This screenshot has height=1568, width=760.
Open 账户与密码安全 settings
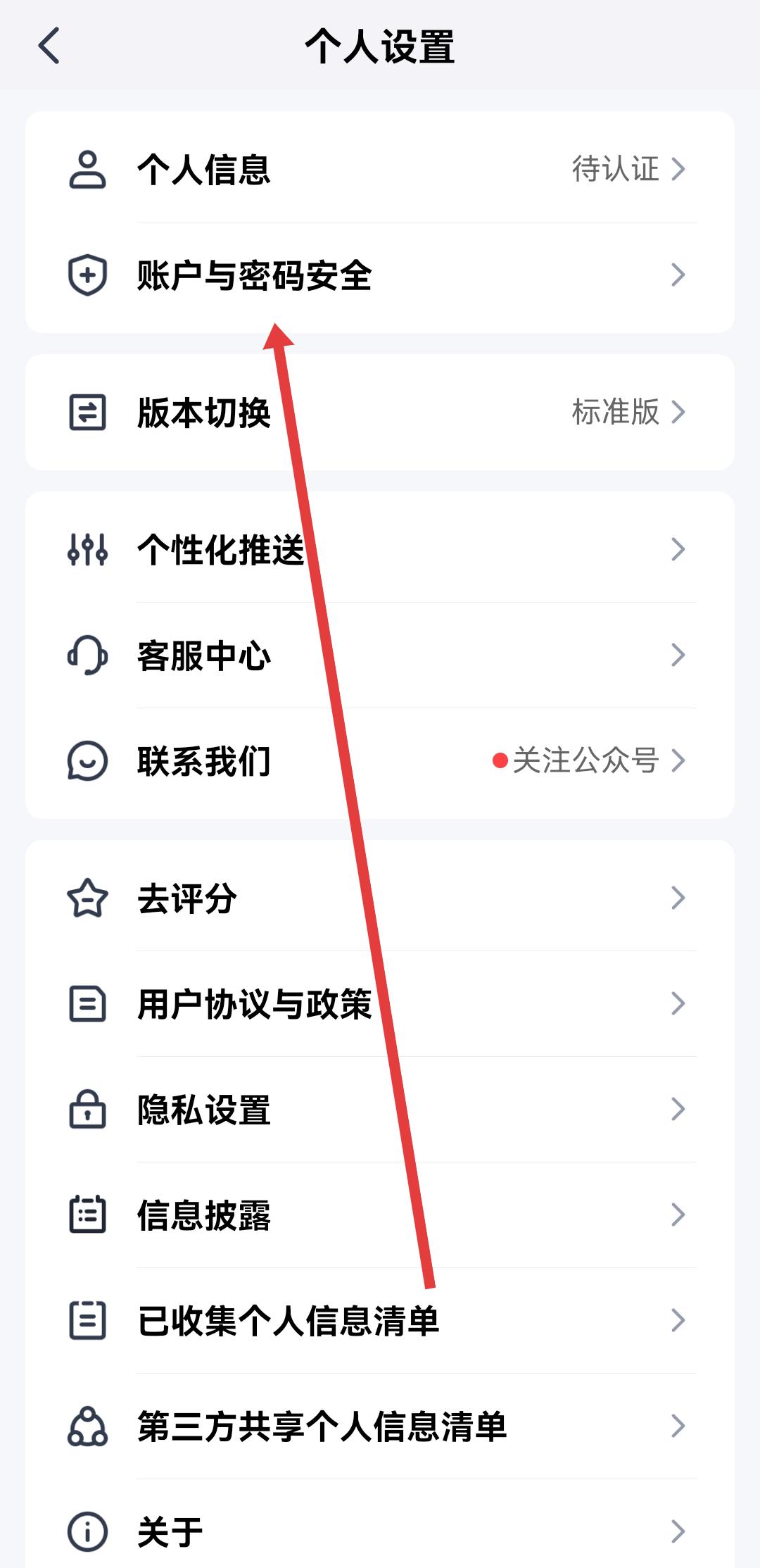tap(380, 275)
